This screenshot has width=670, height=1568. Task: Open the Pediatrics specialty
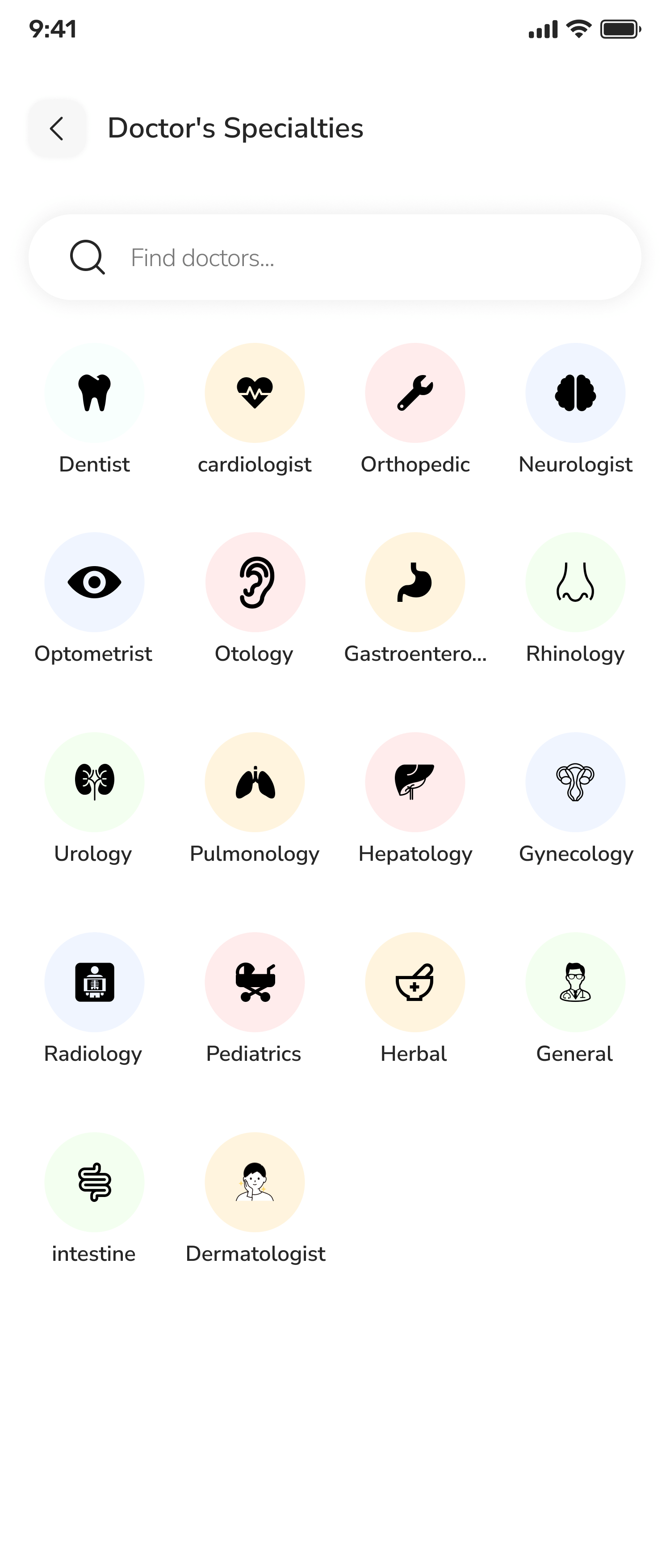point(255,982)
